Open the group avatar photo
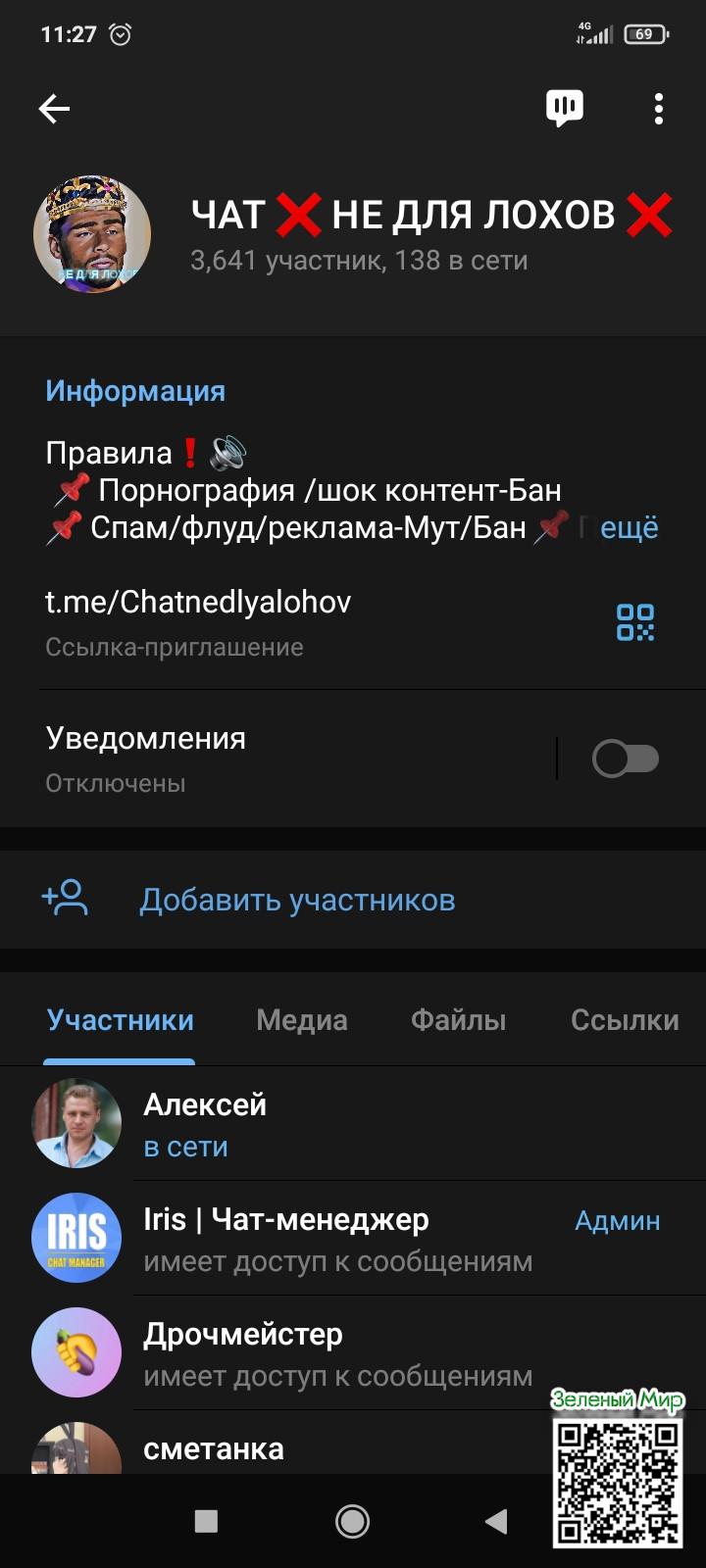 [92, 235]
